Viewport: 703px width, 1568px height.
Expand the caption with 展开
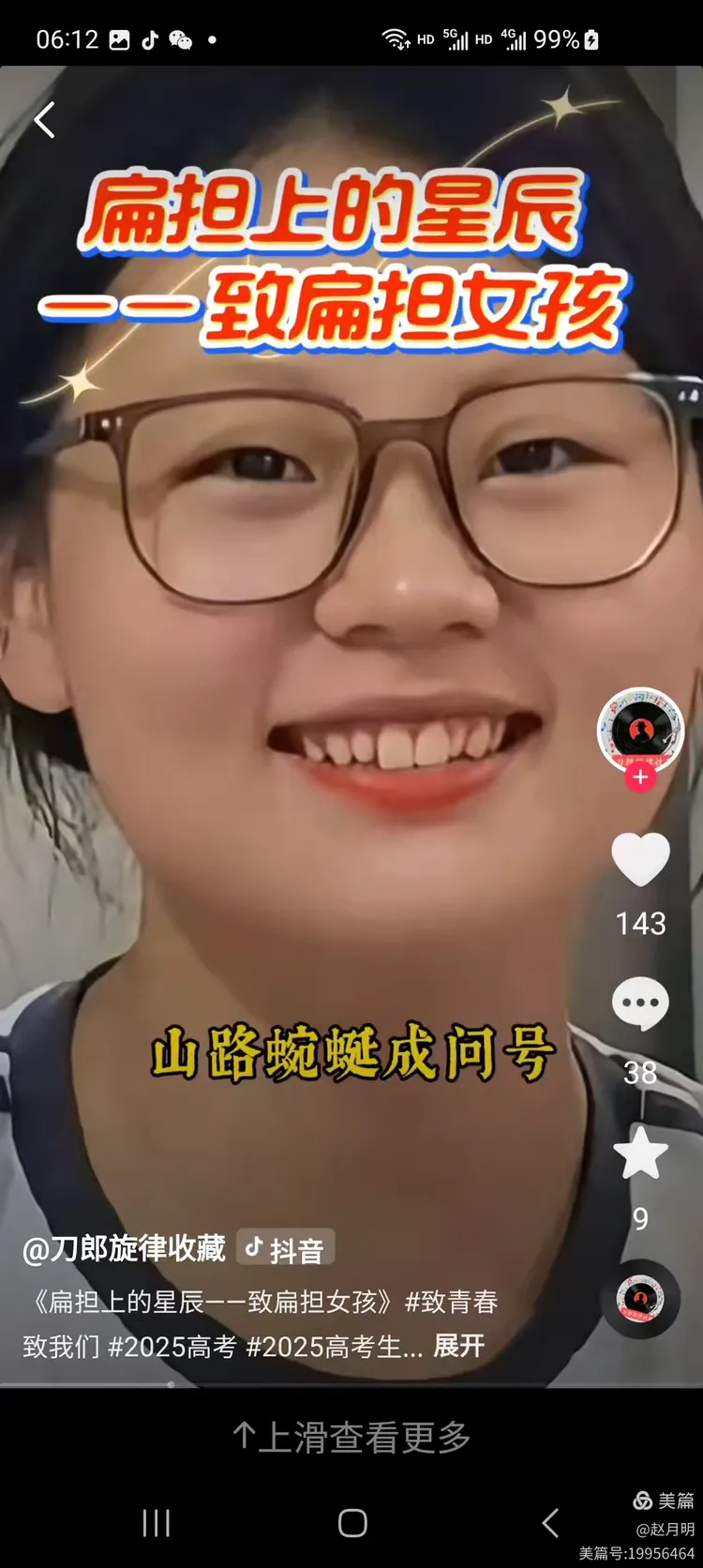point(458,1346)
